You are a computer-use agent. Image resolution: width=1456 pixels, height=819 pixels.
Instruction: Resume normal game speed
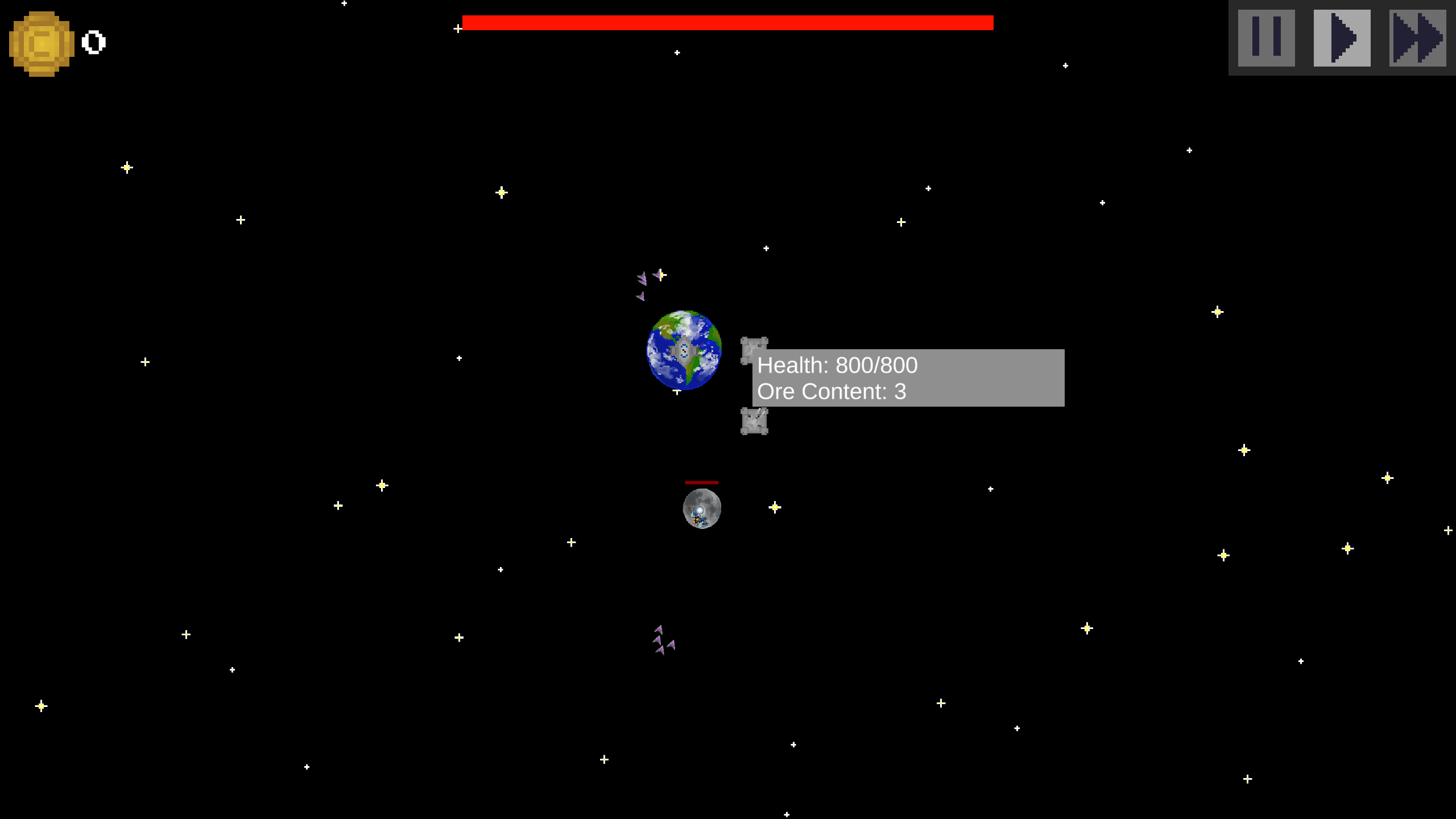[x=1342, y=38]
